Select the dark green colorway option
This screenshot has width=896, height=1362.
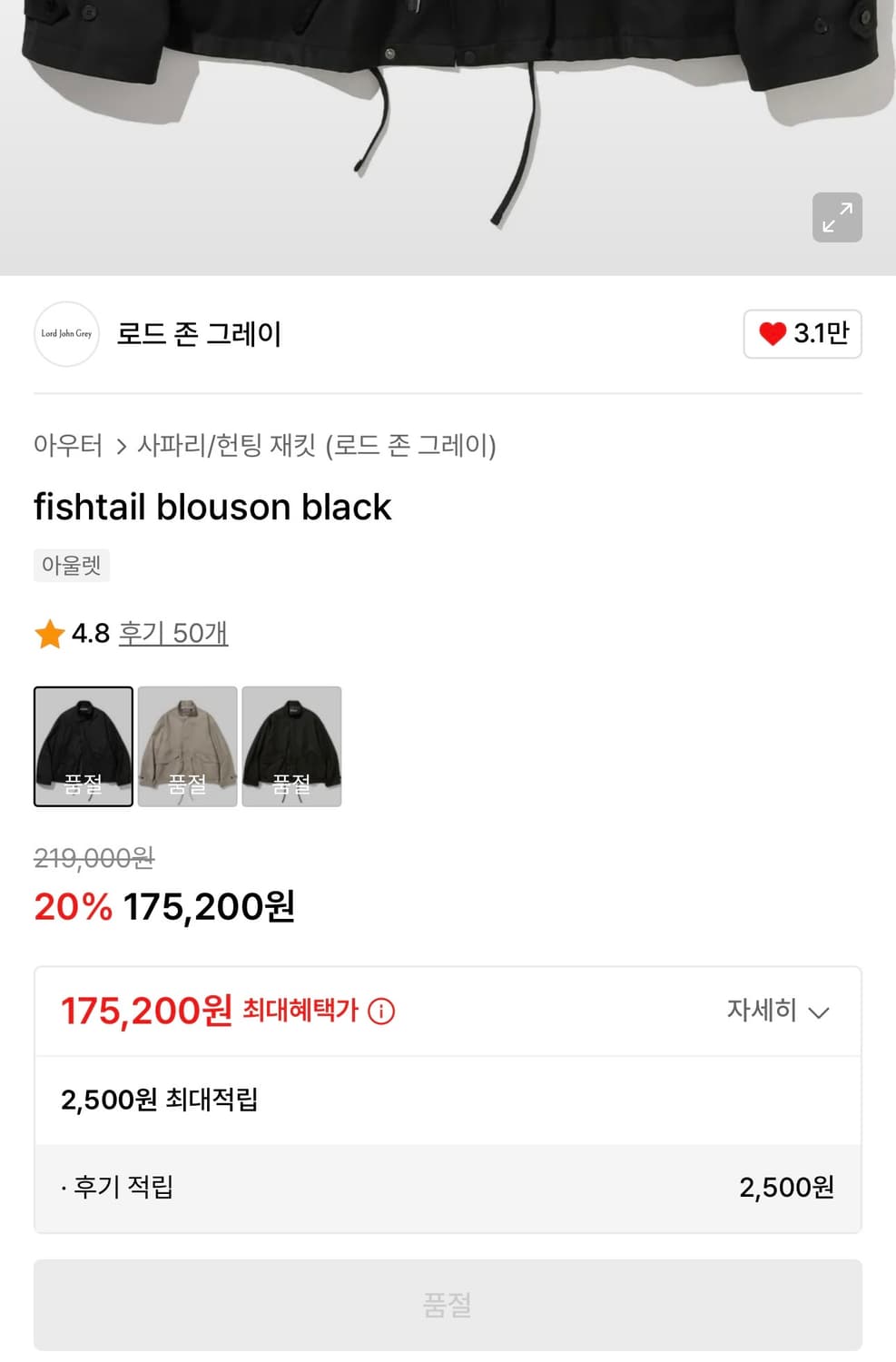click(x=292, y=745)
